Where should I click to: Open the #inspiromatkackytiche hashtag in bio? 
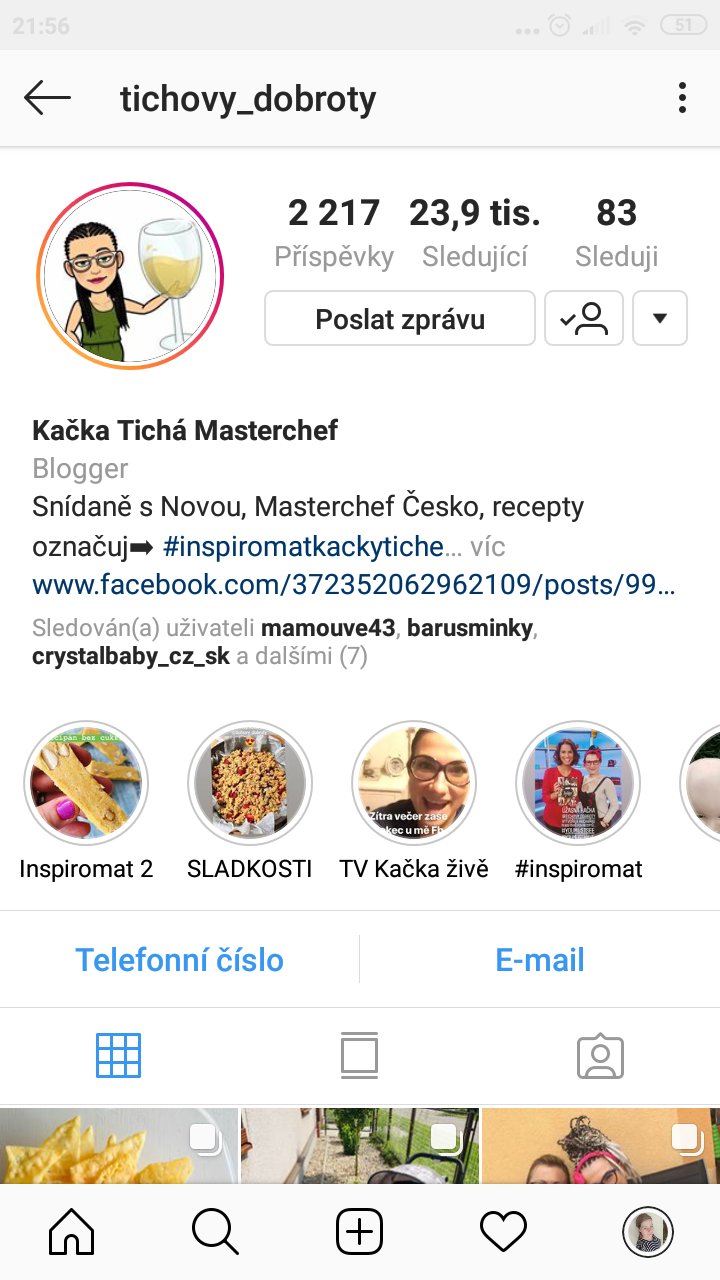pyautogui.click(x=301, y=546)
